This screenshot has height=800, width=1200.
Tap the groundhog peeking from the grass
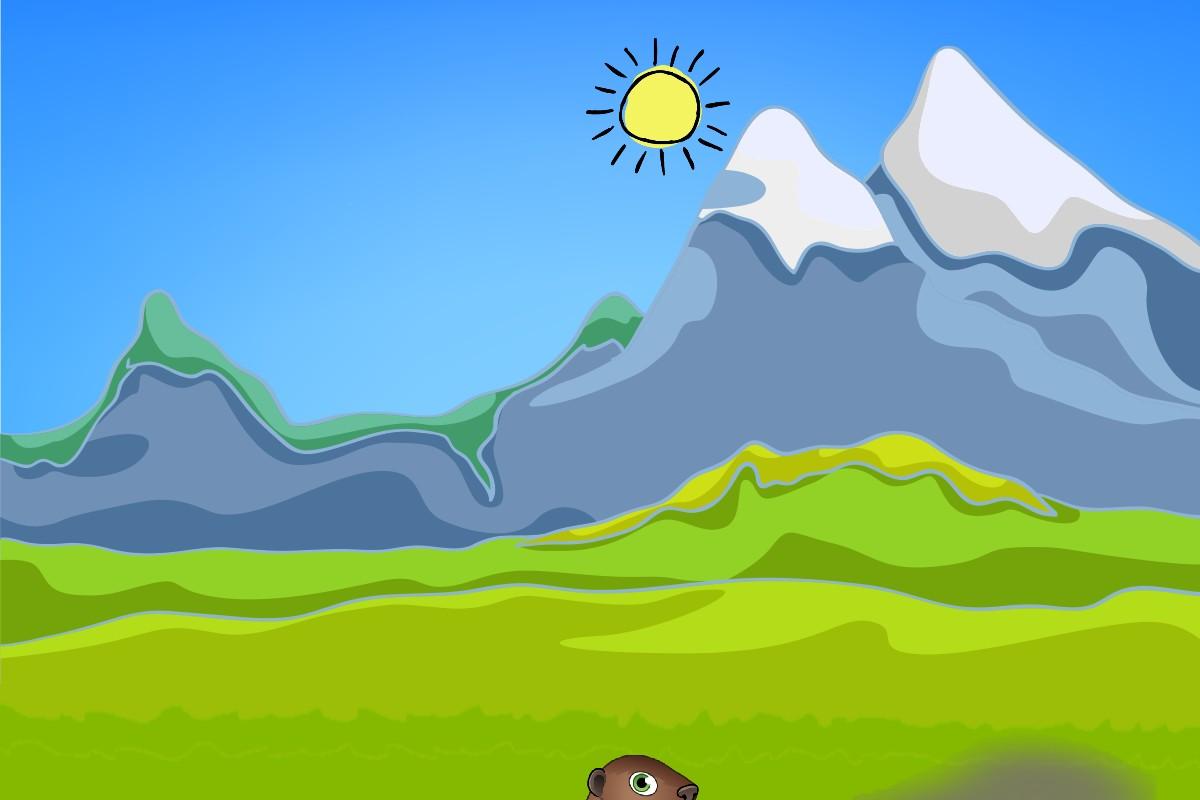(640, 780)
